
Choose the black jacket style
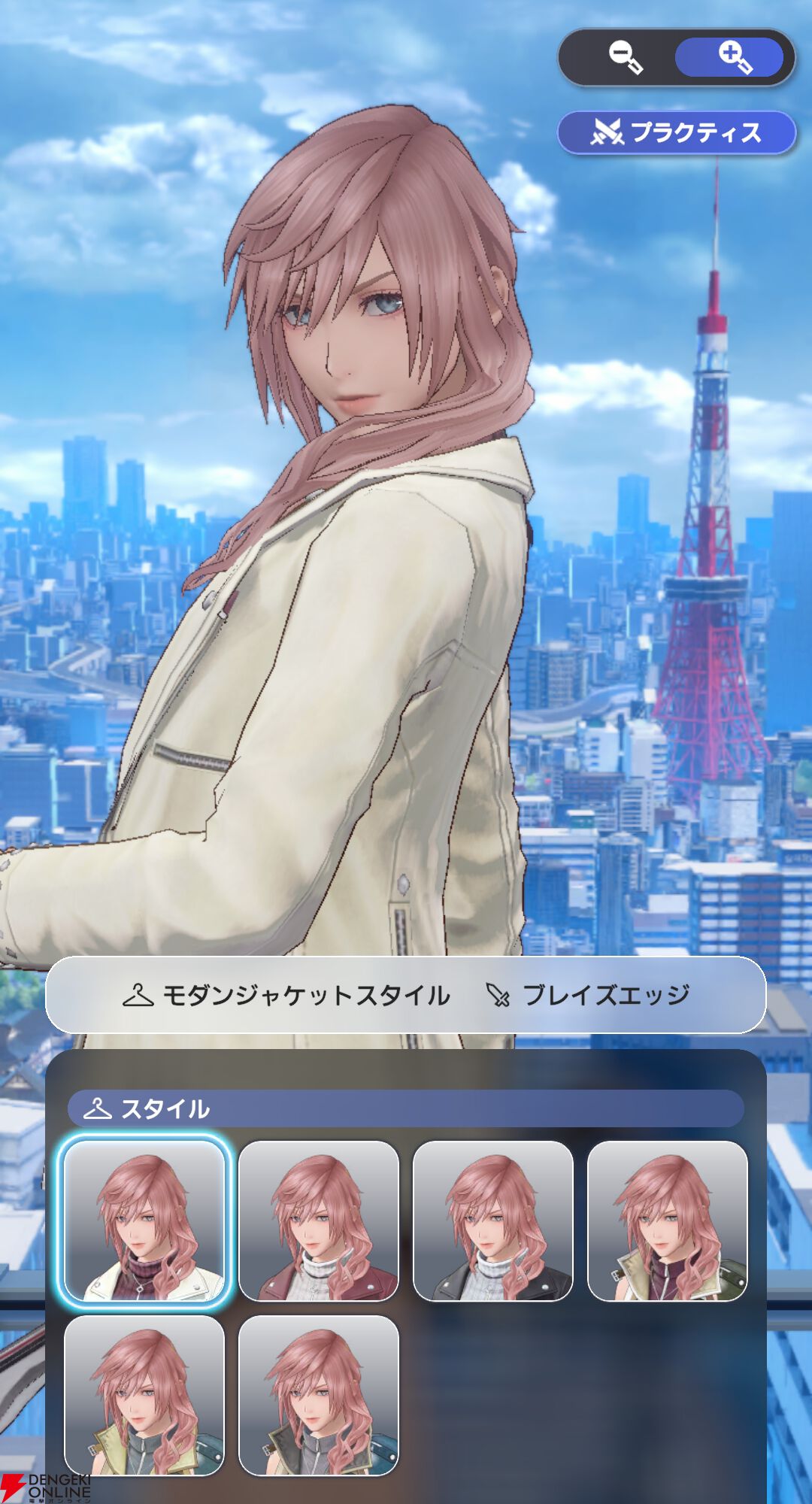pyautogui.click(x=493, y=1220)
